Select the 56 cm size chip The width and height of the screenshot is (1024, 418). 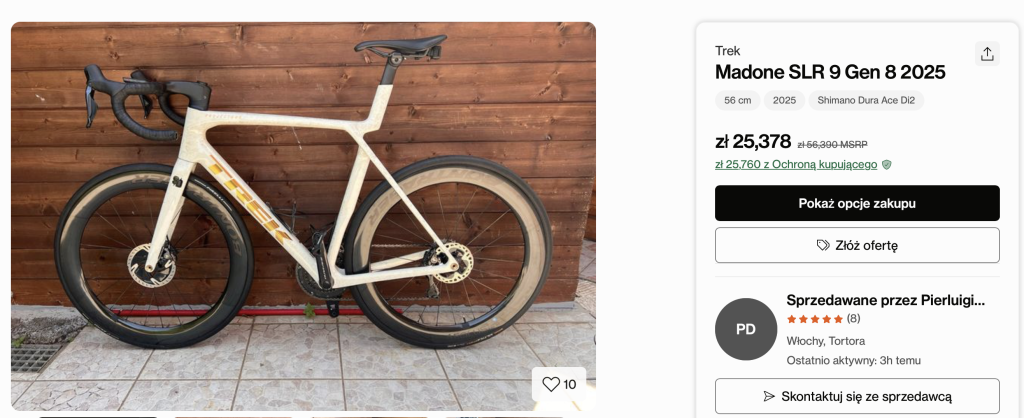[x=737, y=100]
